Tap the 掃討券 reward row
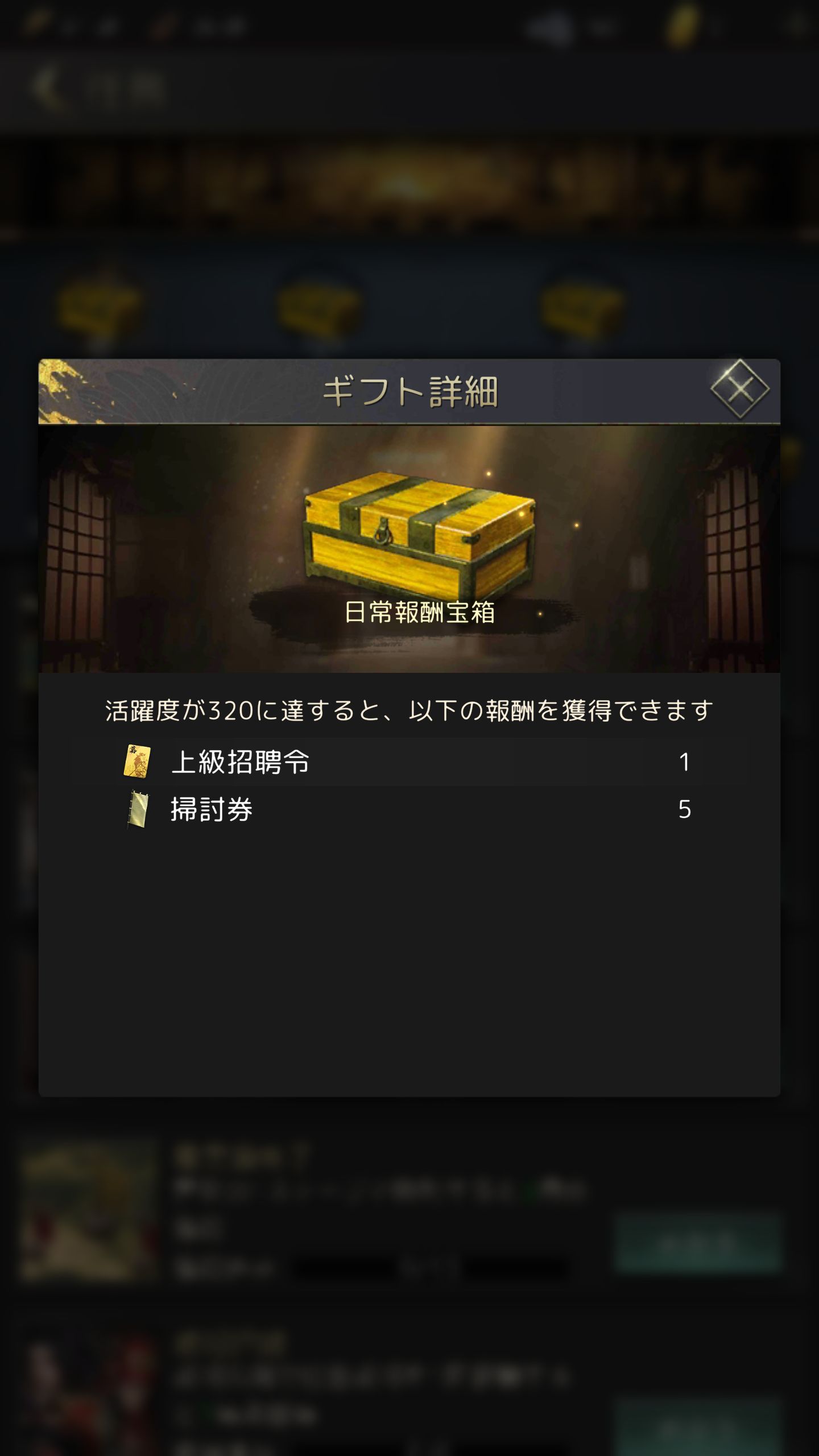 409,809
